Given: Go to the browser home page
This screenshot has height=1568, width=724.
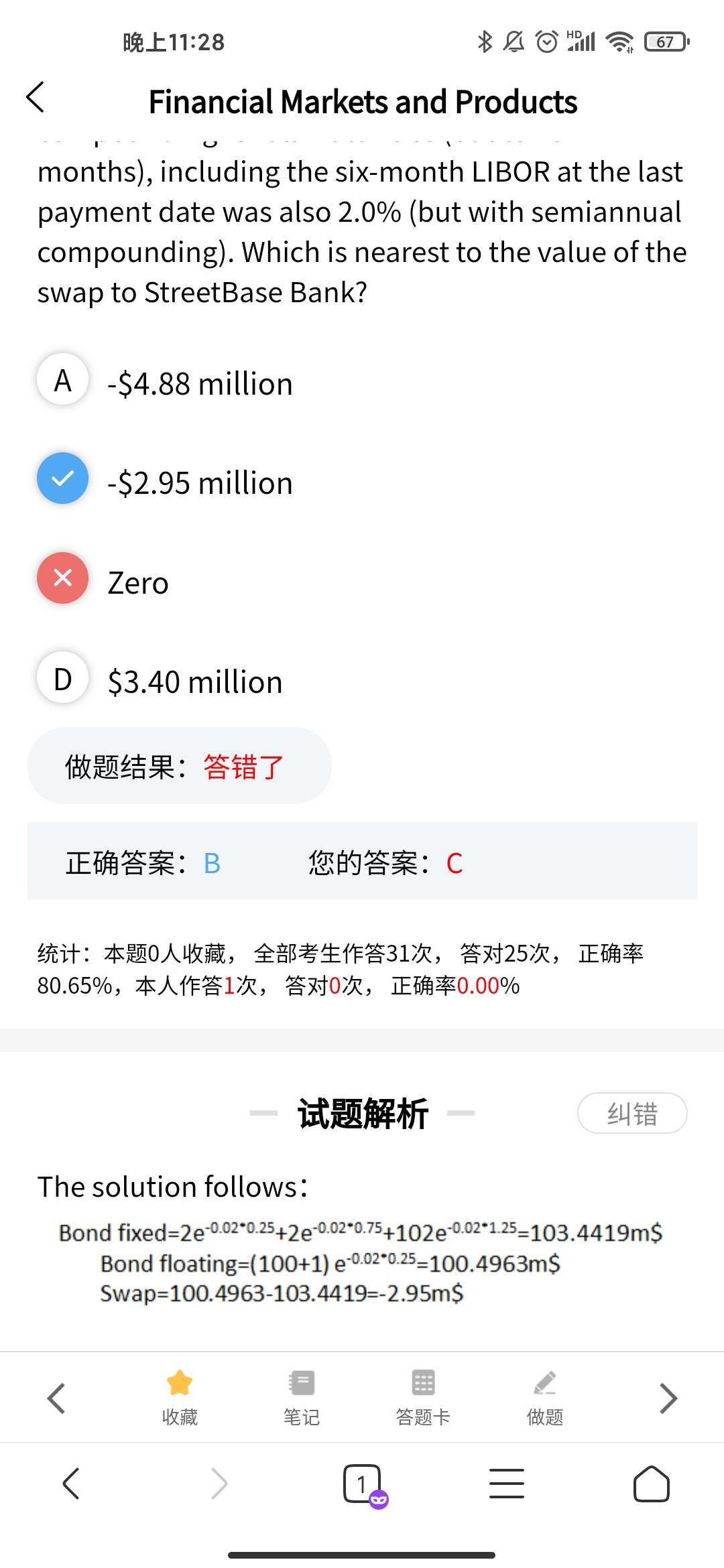Looking at the screenshot, I should point(651,1484).
